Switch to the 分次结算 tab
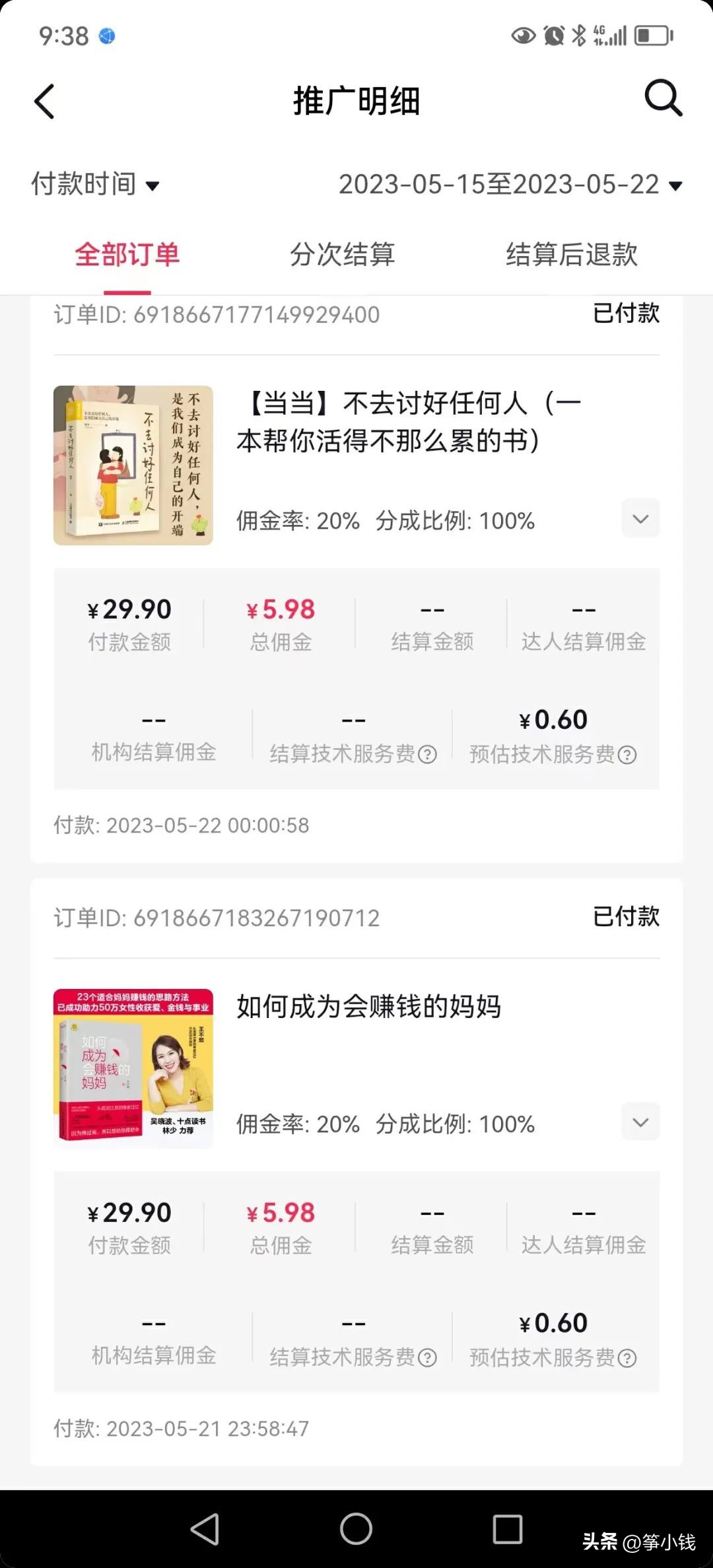The image size is (713, 1568). (342, 256)
